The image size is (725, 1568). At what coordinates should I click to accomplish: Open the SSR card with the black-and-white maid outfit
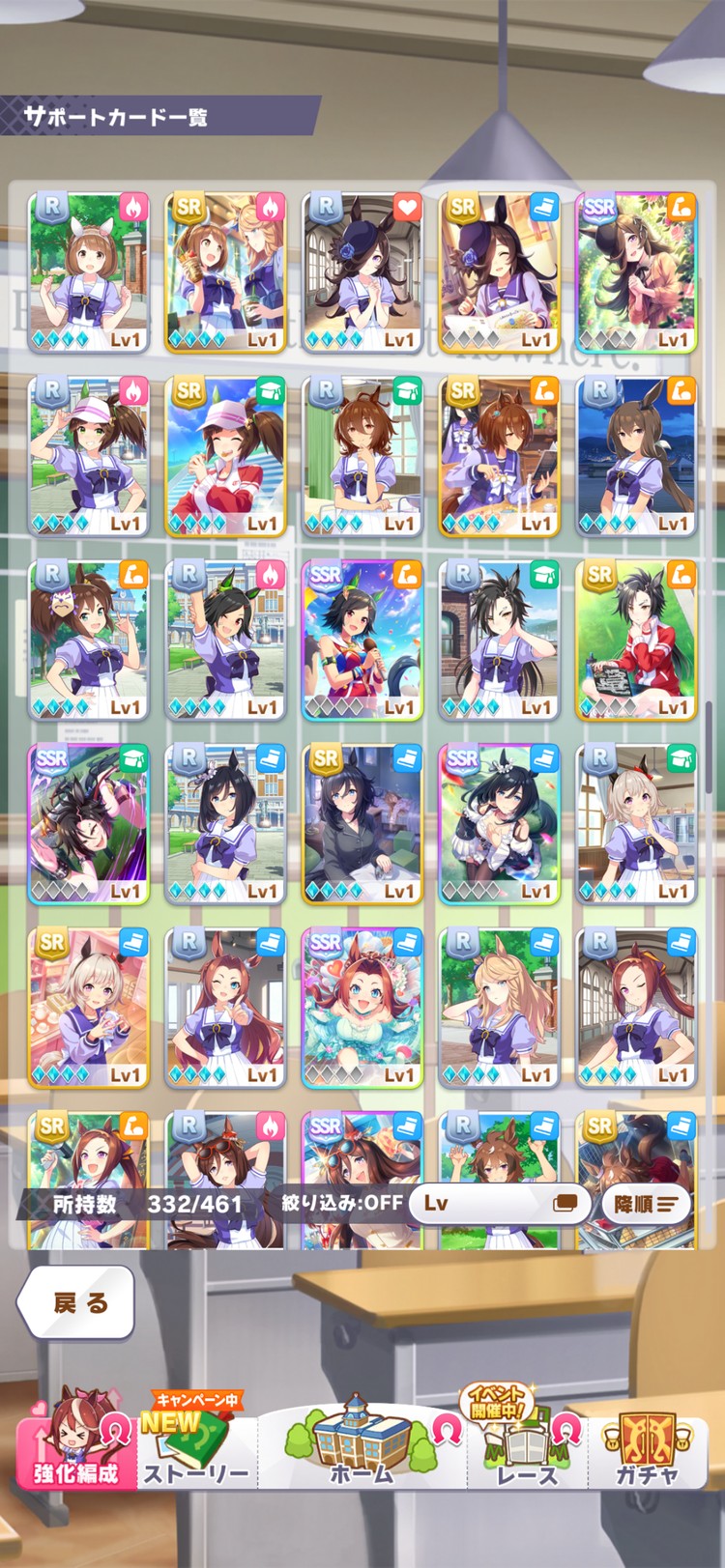[499, 824]
